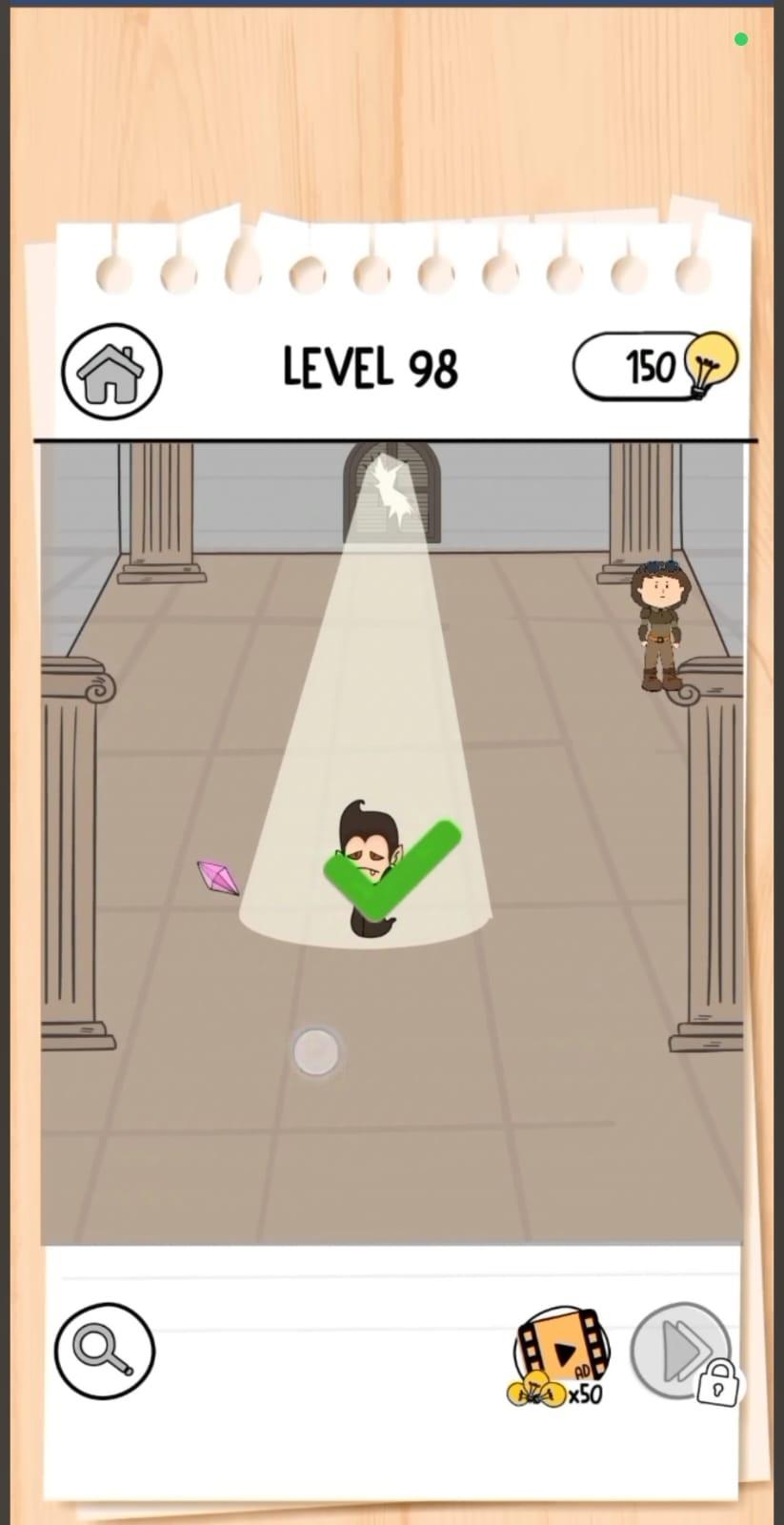The width and height of the screenshot is (784, 1525).
Task: Tap the girl standing by the pillar
Action: pos(659,625)
